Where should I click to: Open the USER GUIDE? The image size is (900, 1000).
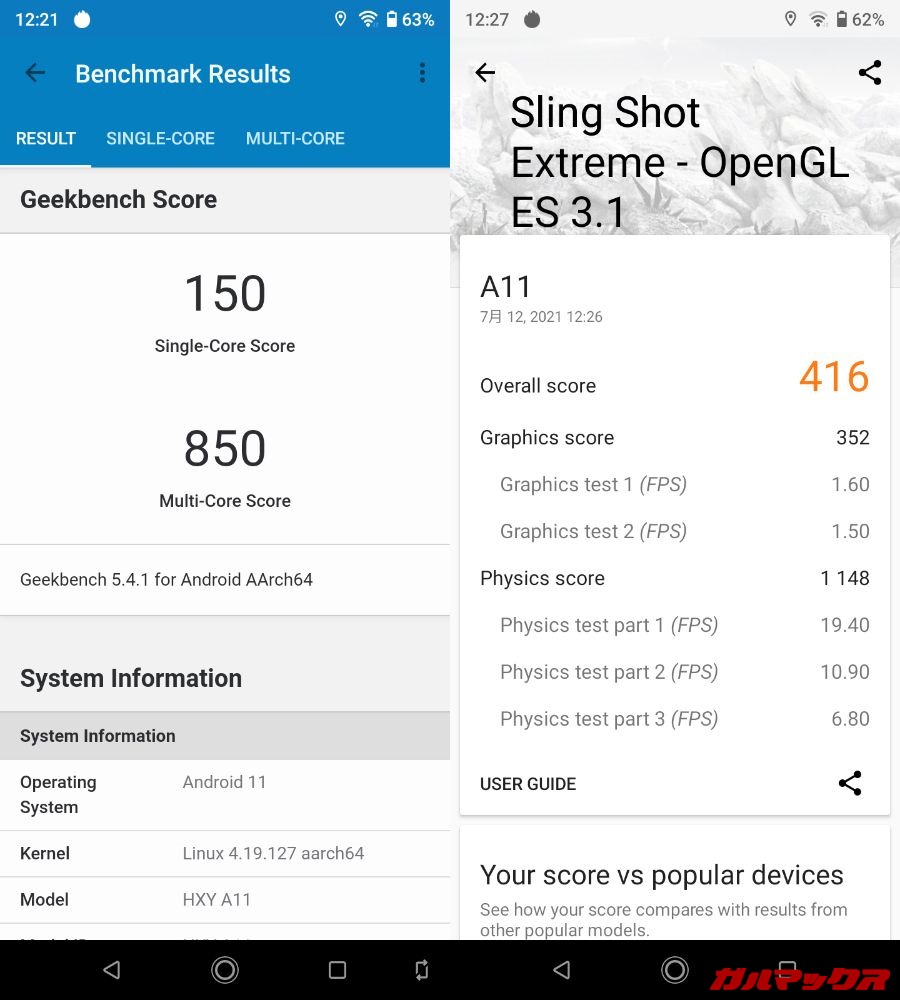click(x=528, y=784)
